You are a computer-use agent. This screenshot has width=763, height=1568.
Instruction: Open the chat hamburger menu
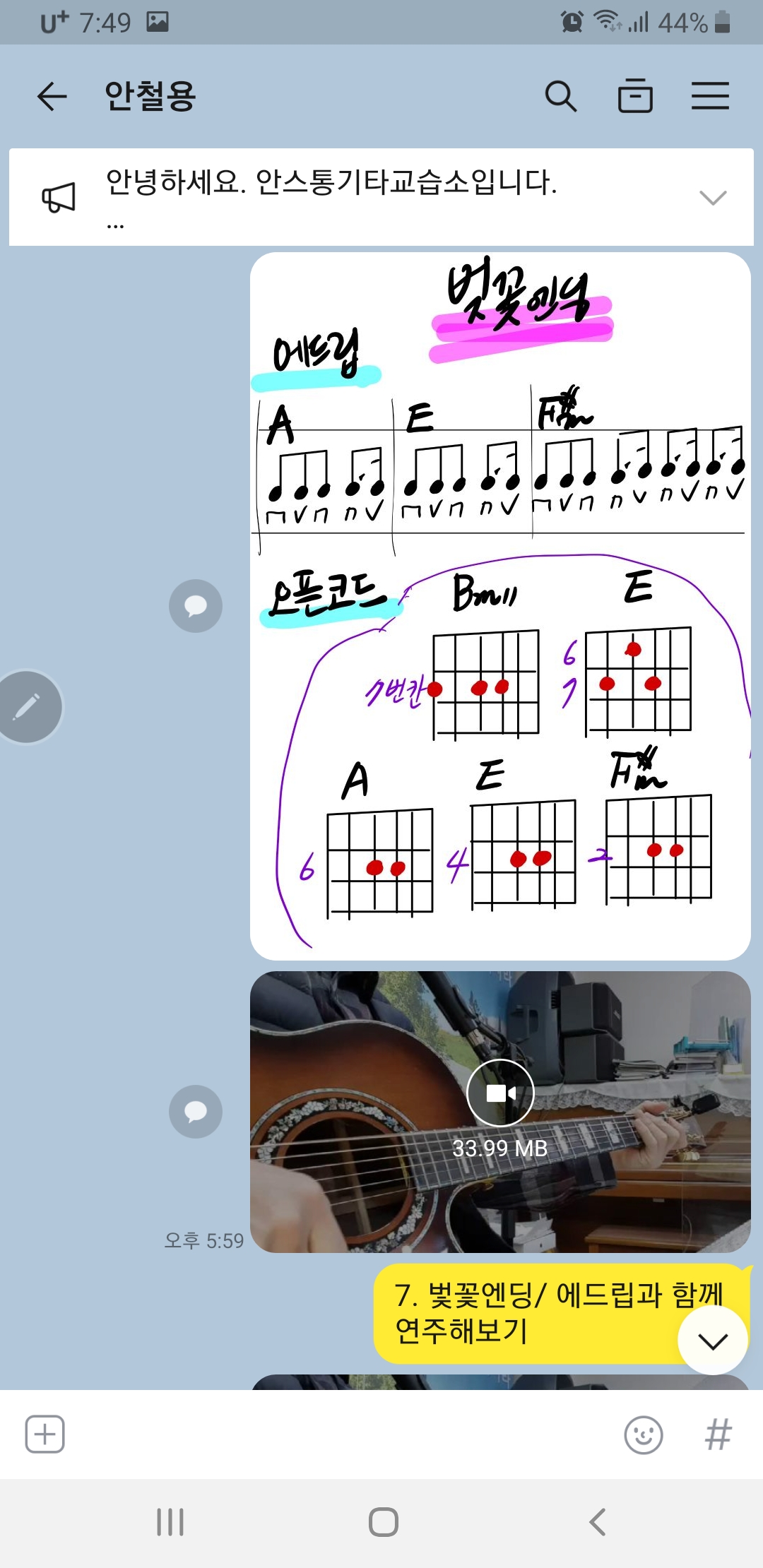[710, 96]
